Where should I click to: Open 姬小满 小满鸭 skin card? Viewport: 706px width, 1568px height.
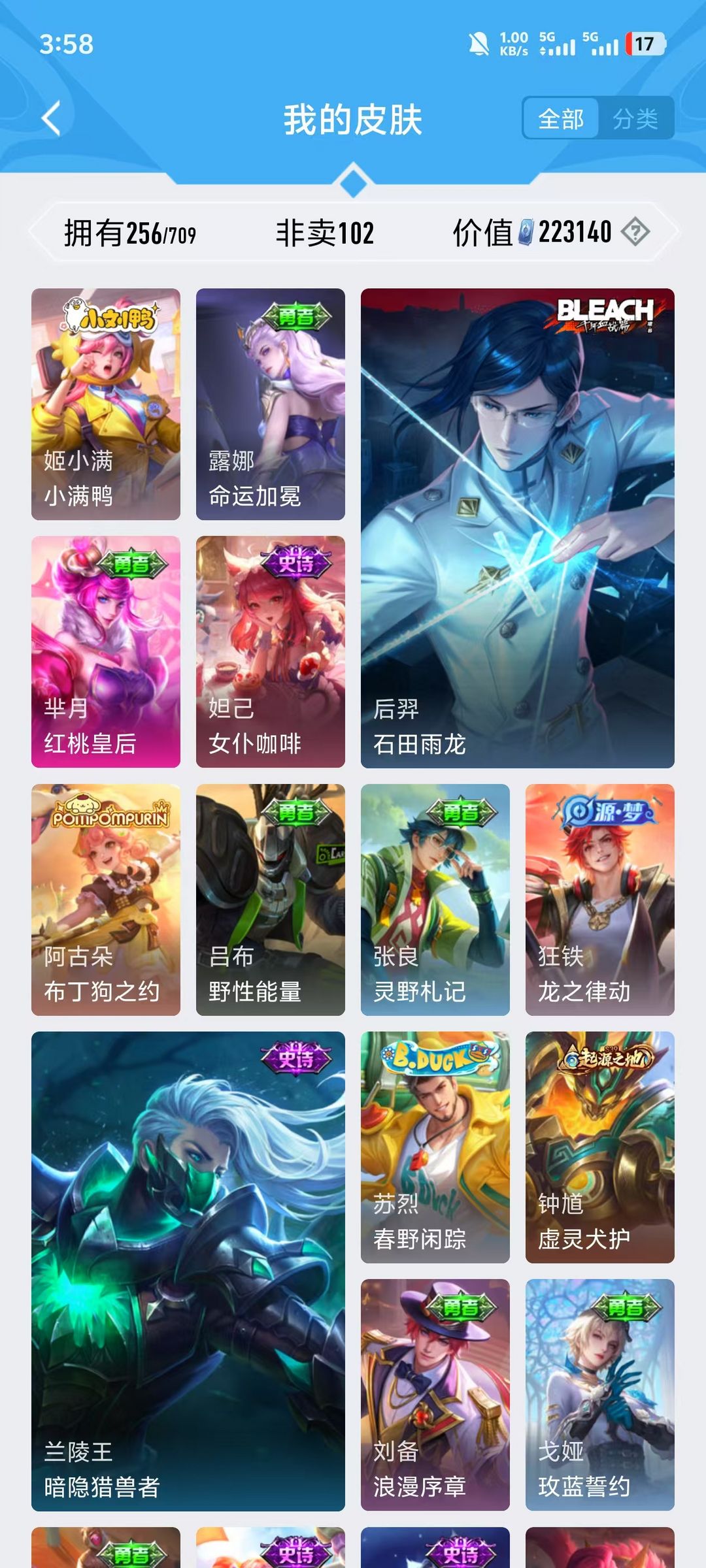[106, 404]
